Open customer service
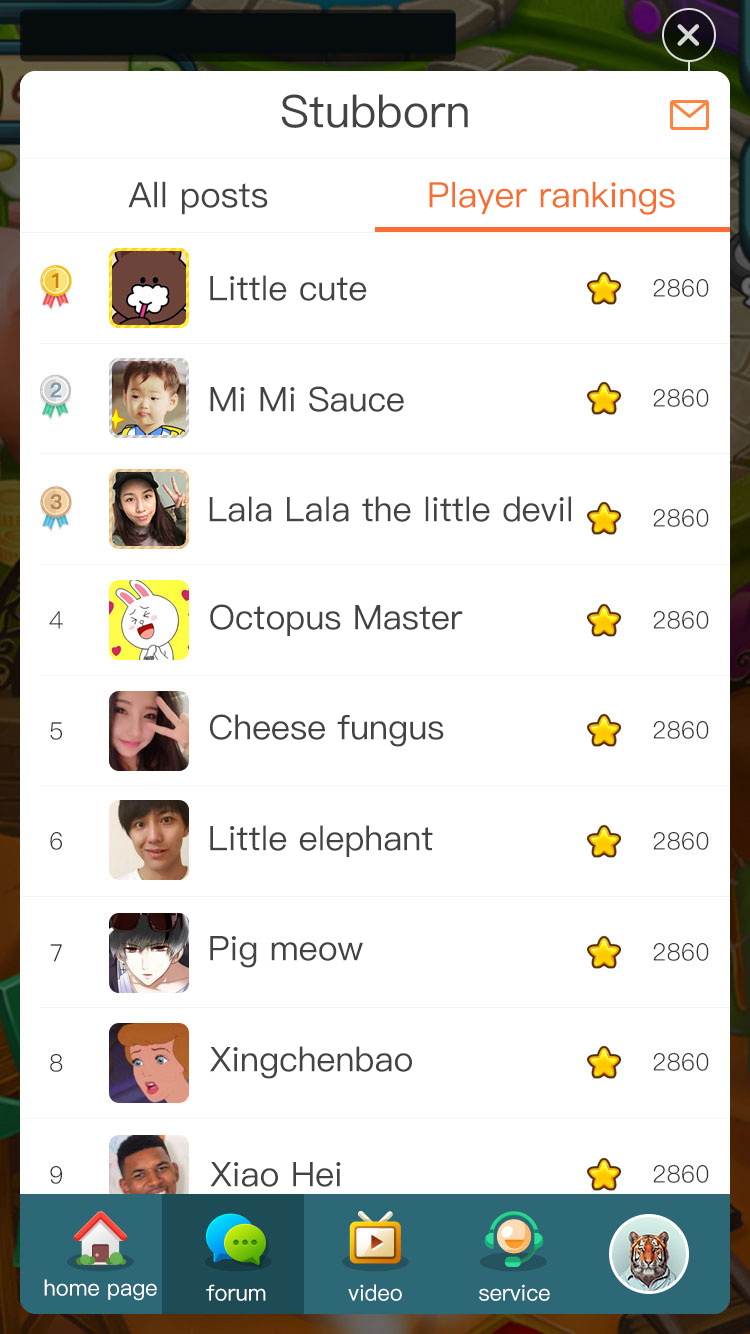Image resolution: width=750 pixels, height=1334 pixels. (514, 1254)
